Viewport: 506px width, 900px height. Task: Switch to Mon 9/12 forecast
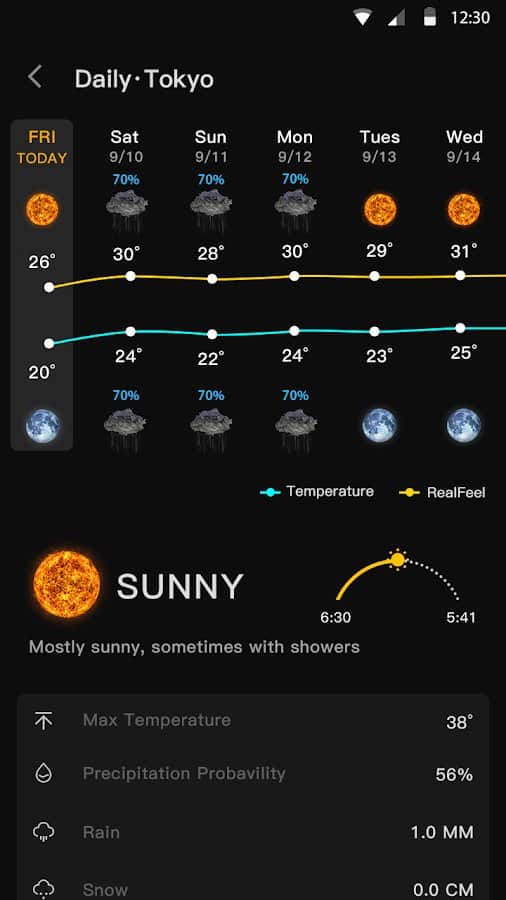point(295,285)
